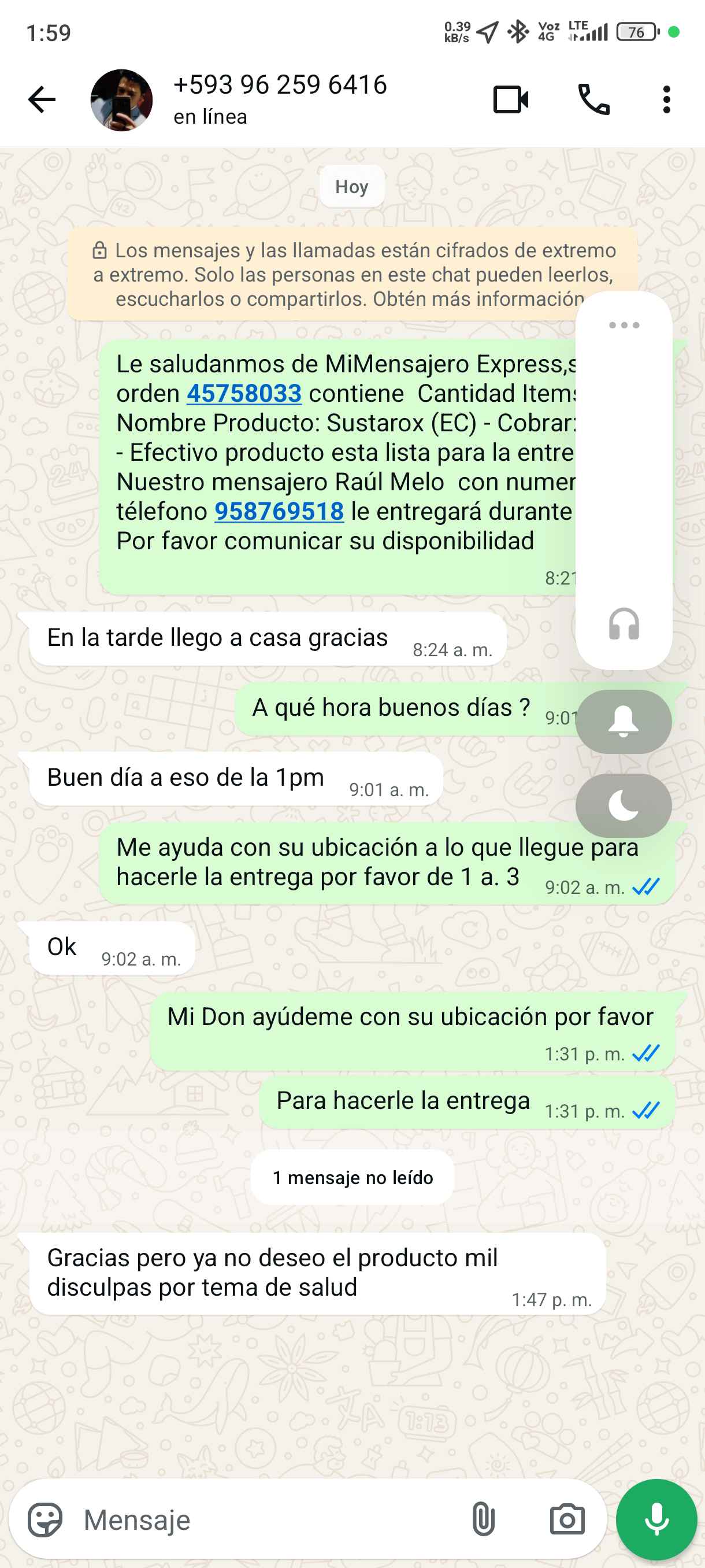Screen dimensions: 705x1568
Task: Open the chat overflow menu
Action: pos(667,100)
